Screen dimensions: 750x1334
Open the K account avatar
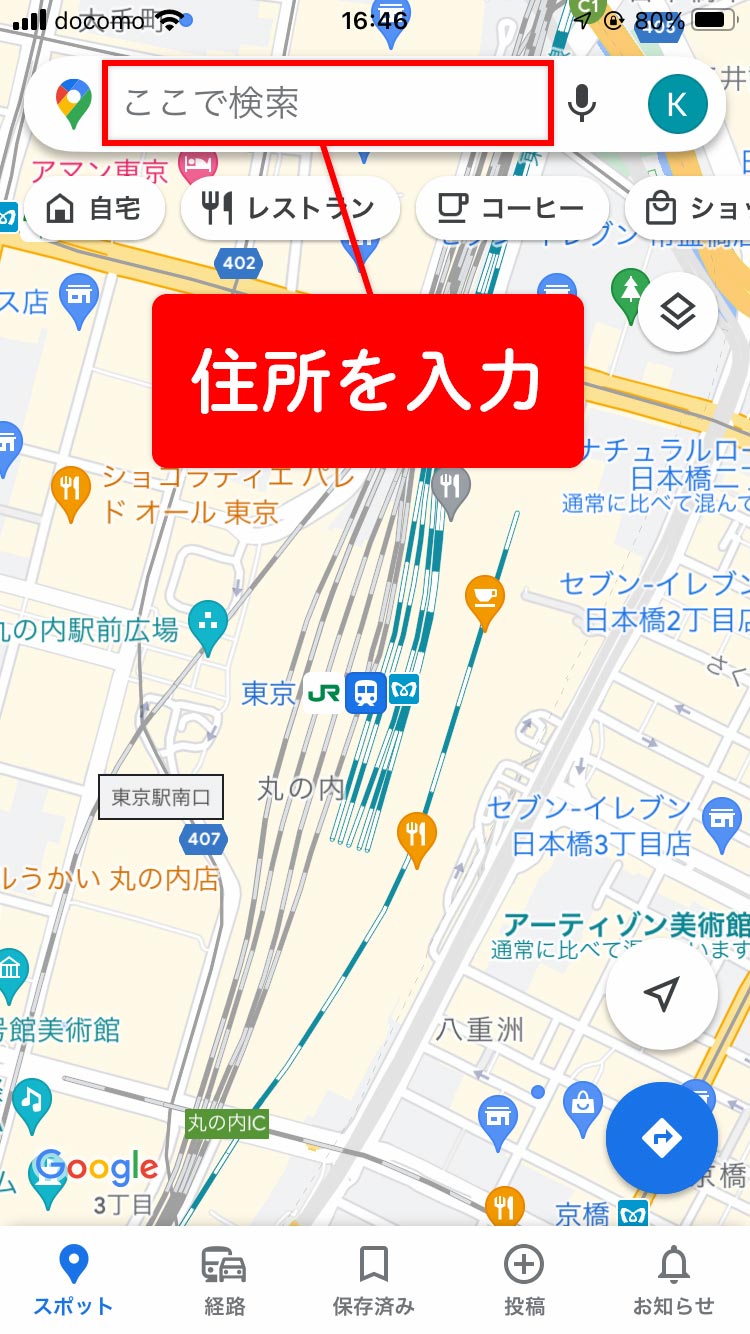(x=677, y=103)
